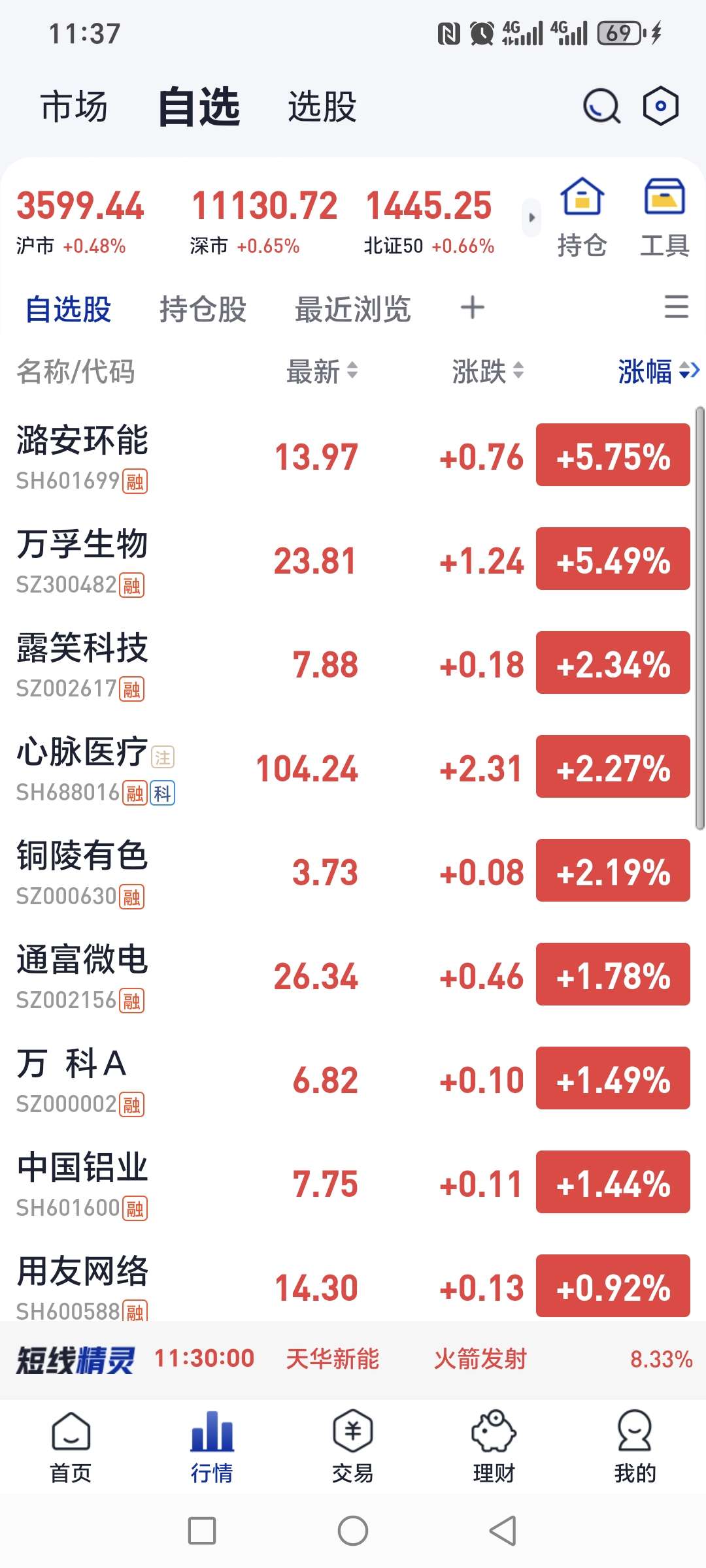Image resolution: width=706 pixels, height=1568 pixels.
Task: Toggle the 涨幅 column sorting
Action: tap(659, 371)
